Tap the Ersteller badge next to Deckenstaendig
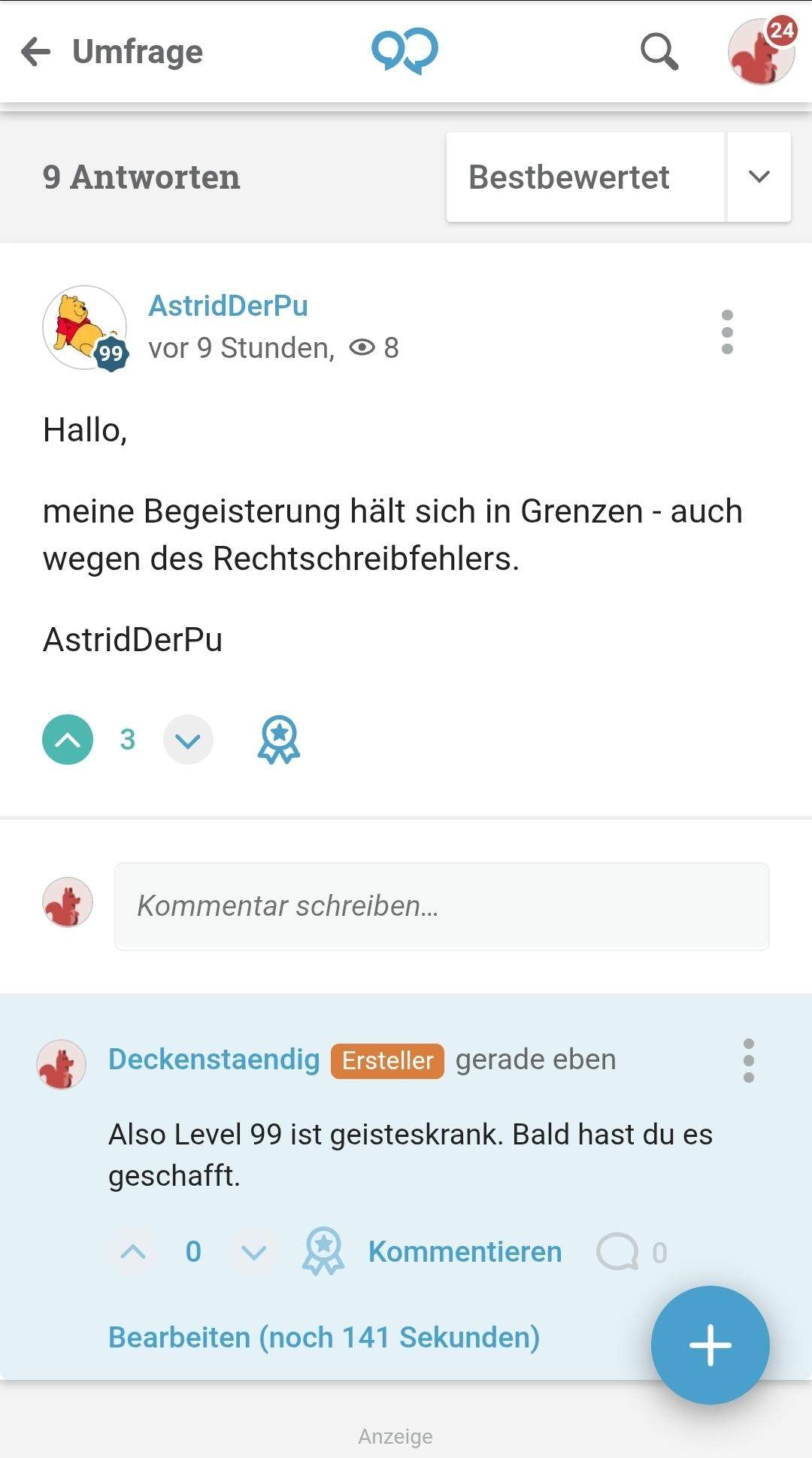The height and width of the screenshot is (1458, 812). [x=386, y=1060]
